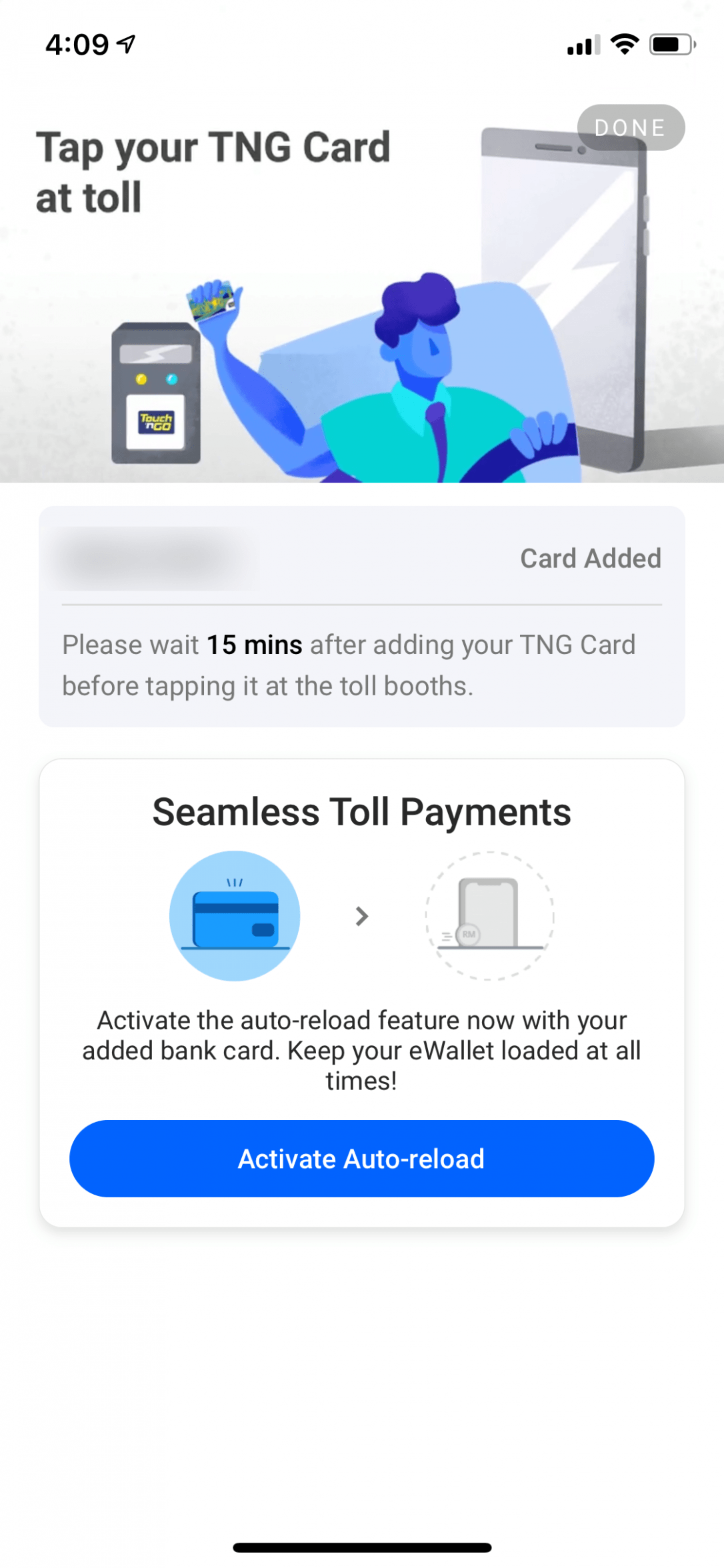
Task: Tap the battery icon in status bar
Action: [670, 43]
